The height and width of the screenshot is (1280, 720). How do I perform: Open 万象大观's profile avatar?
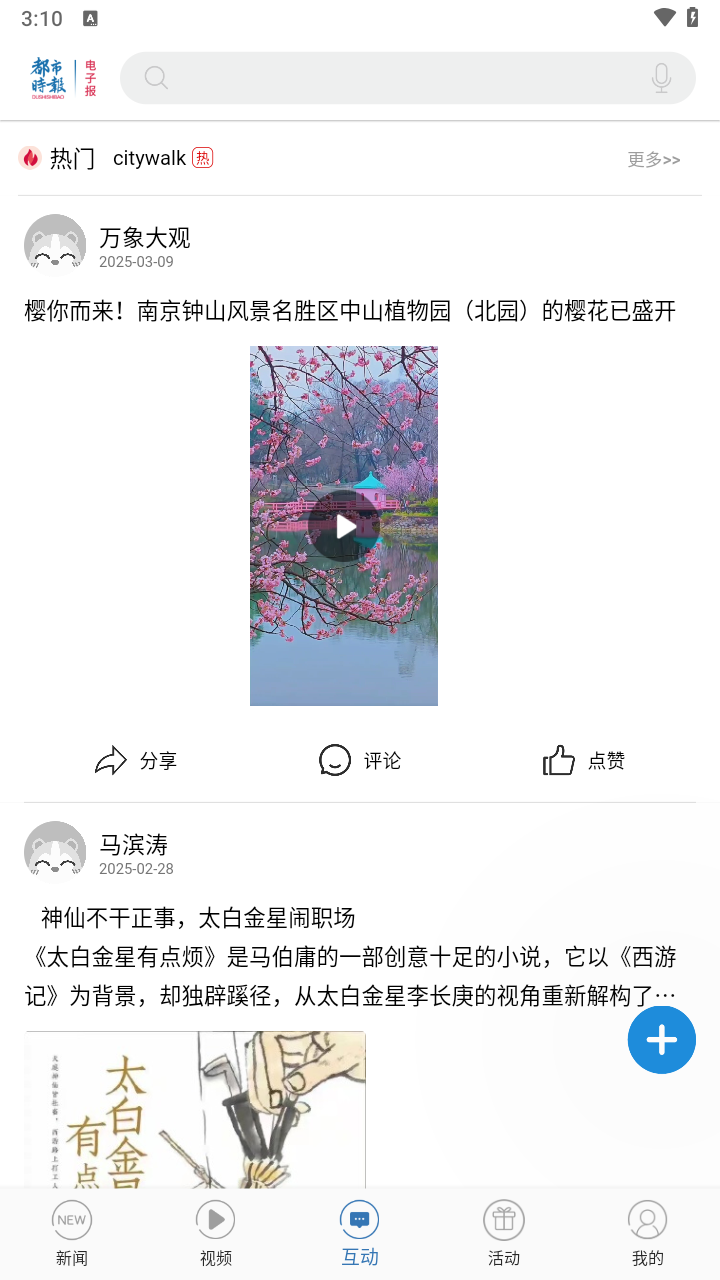(x=55, y=245)
